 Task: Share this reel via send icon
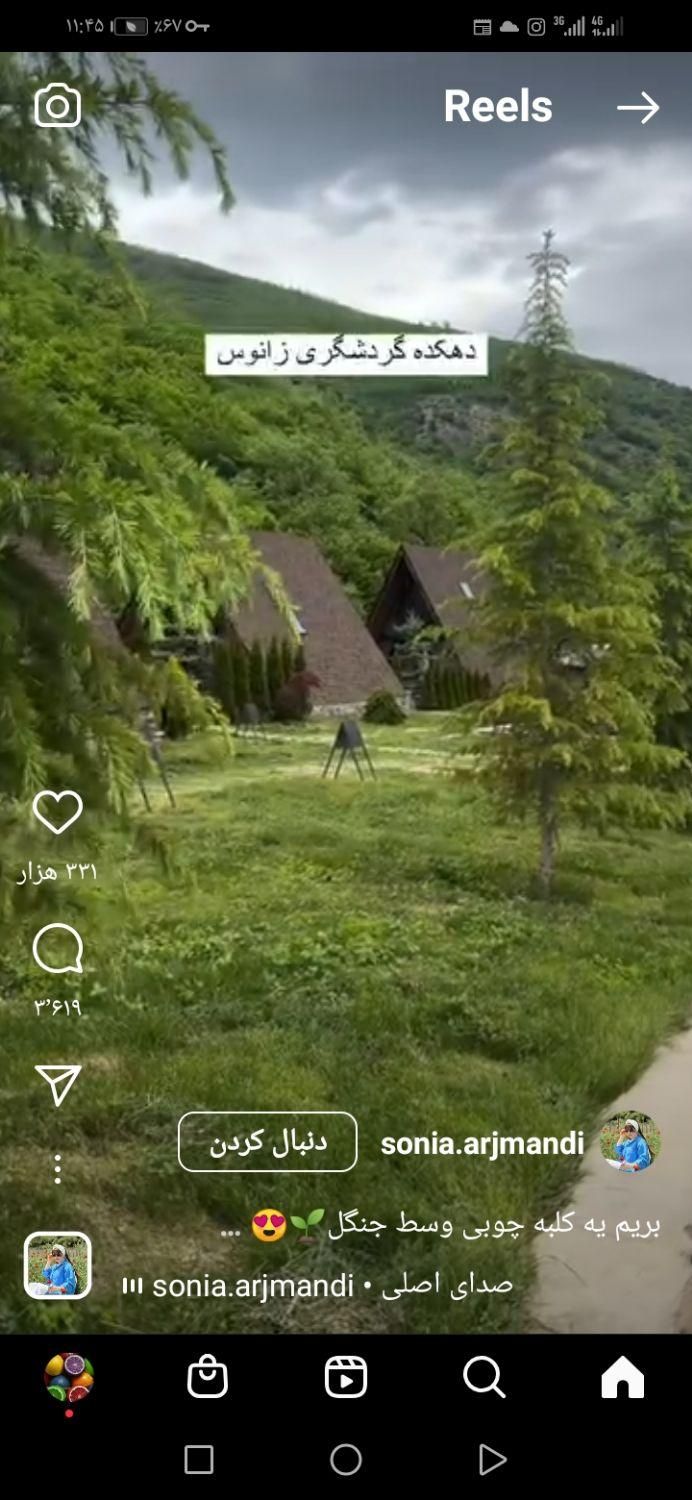pos(57,1085)
